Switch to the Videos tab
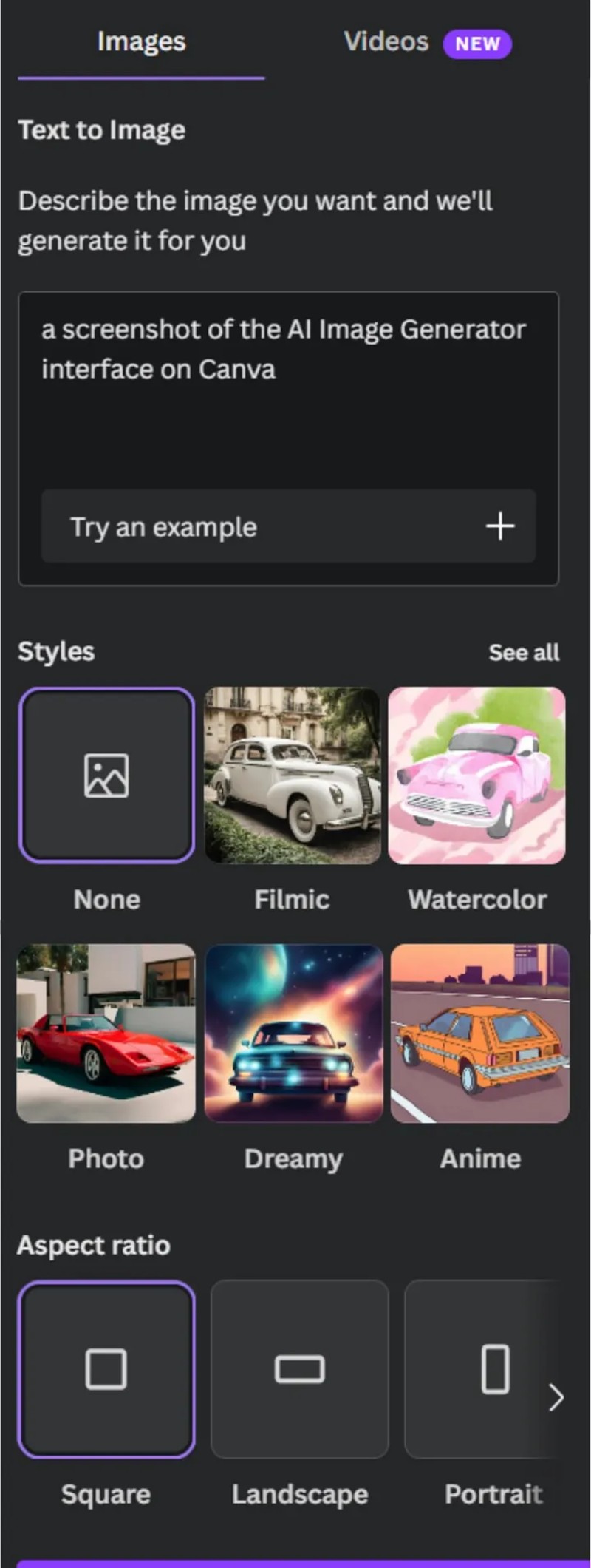 tap(386, 42)
